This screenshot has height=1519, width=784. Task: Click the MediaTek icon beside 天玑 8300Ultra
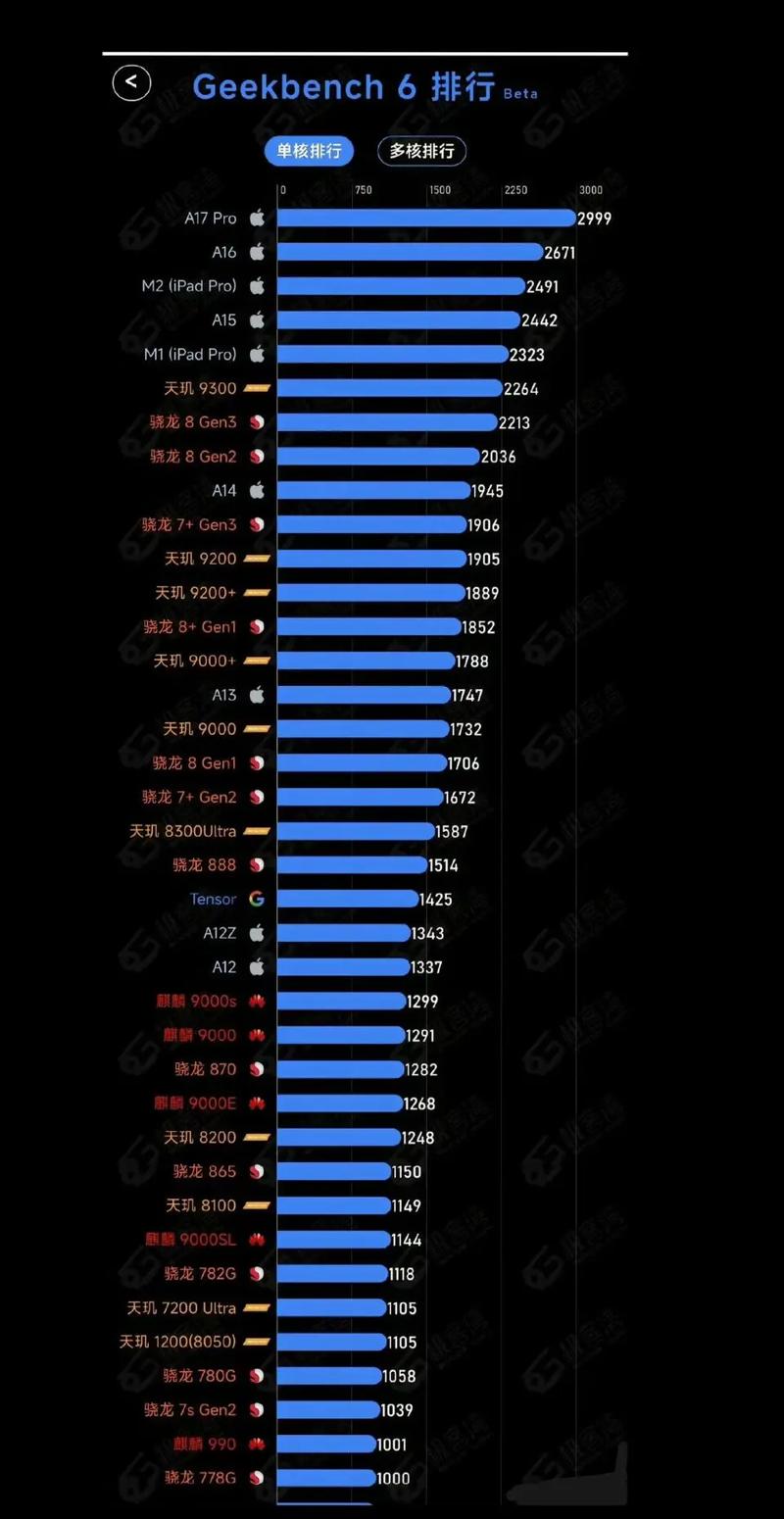coord(255,830)
